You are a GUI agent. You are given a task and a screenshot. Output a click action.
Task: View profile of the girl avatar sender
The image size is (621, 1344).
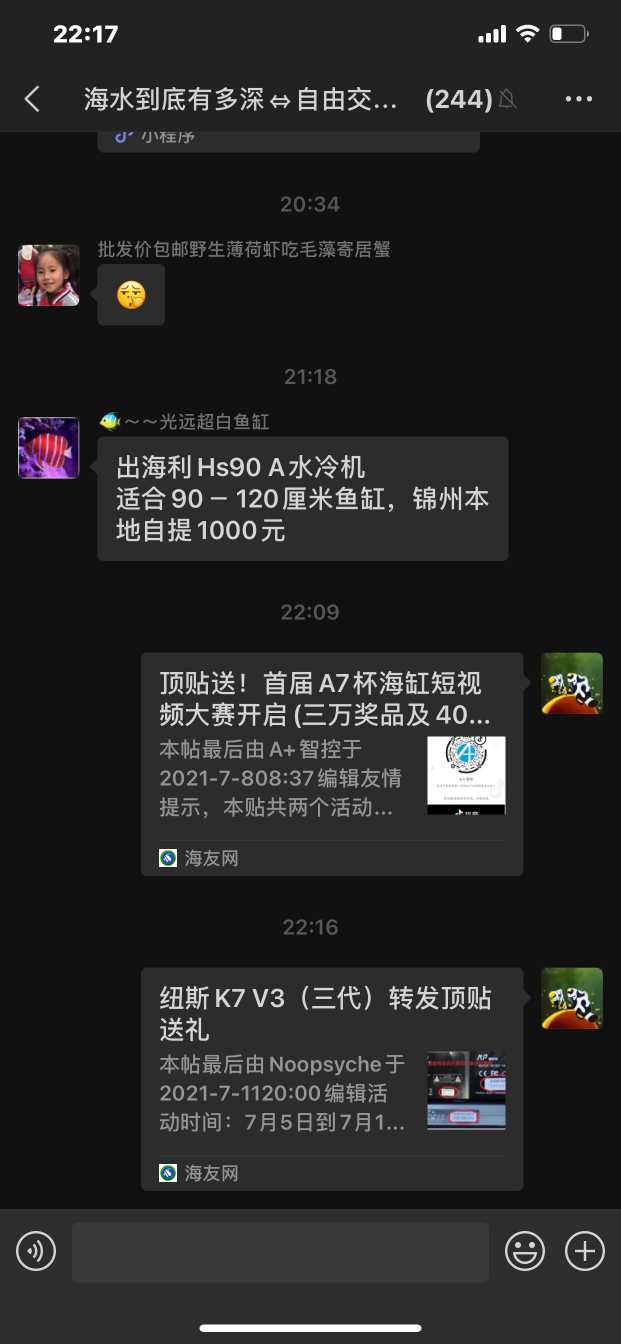click(49, 276)
